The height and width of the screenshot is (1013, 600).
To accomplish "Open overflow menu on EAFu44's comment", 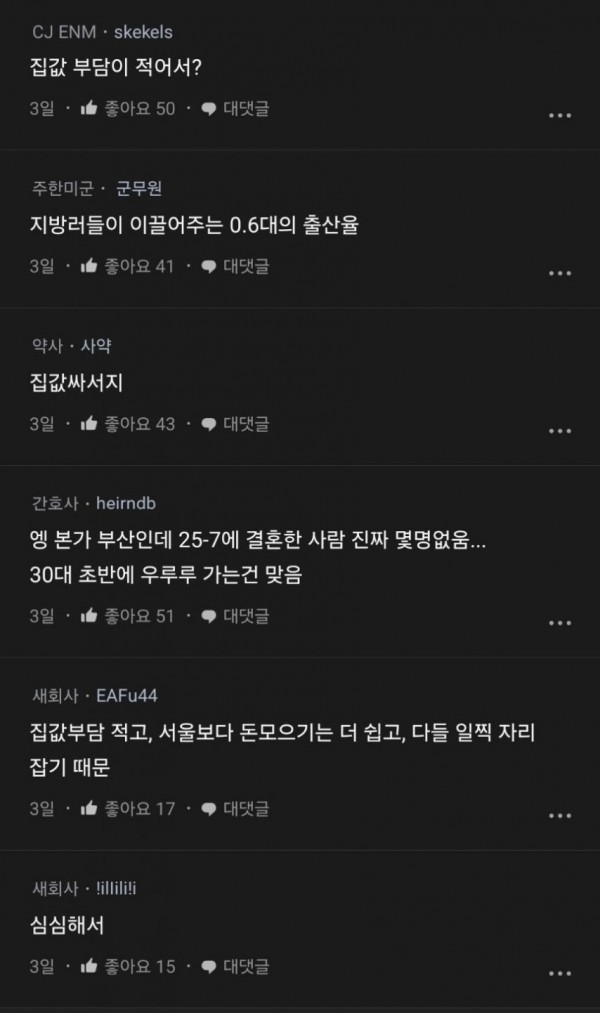I will tap(559, 816).
